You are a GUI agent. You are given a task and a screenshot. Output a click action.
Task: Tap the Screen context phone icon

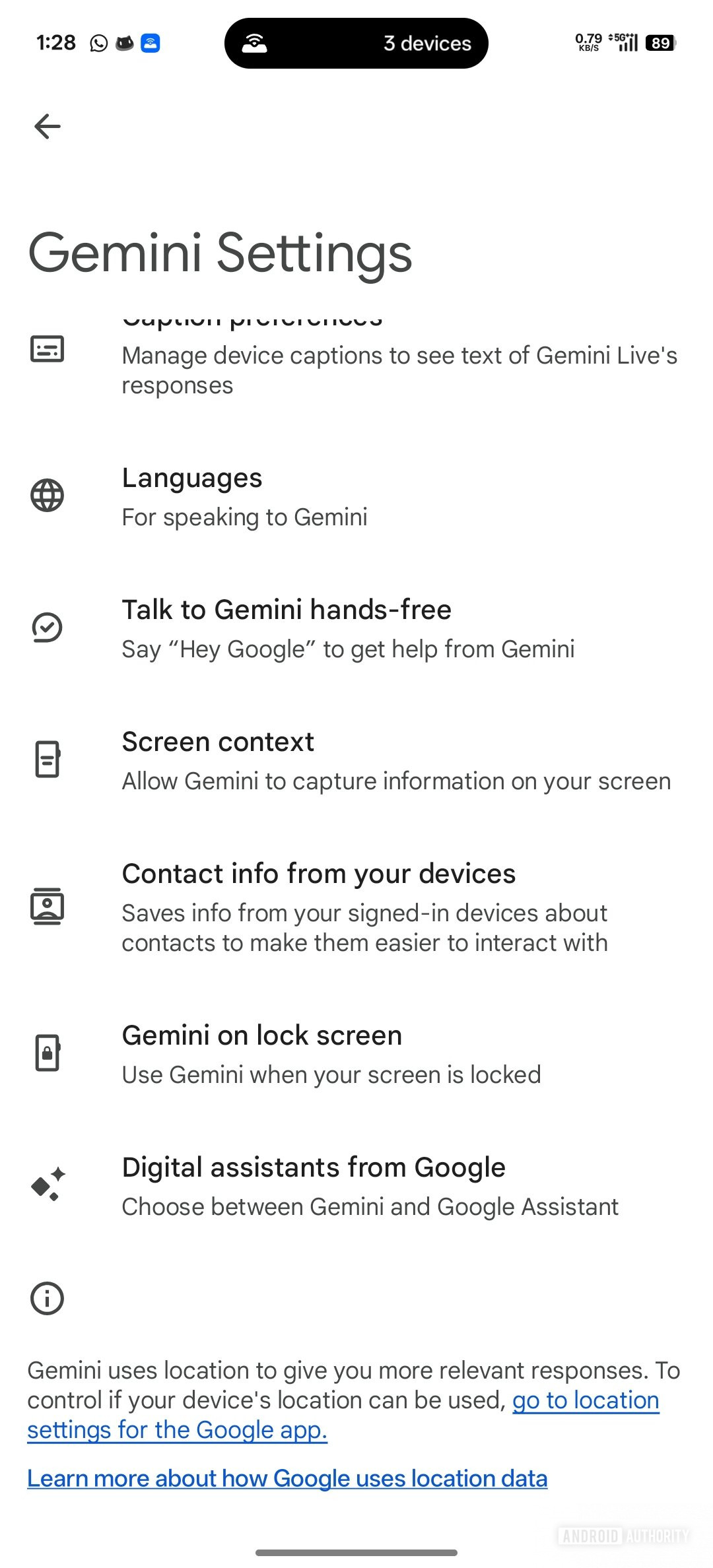[47, 760]
